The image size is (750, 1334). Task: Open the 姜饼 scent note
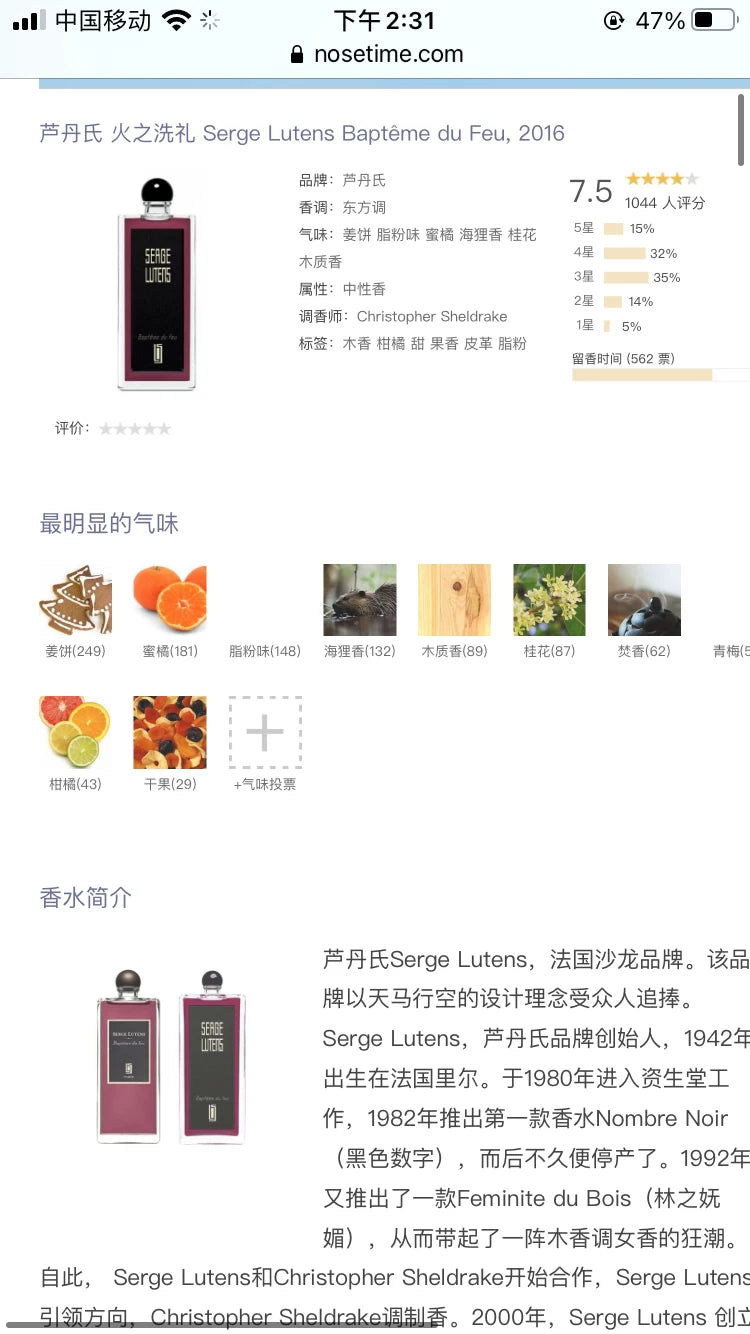tap(75, 600)
